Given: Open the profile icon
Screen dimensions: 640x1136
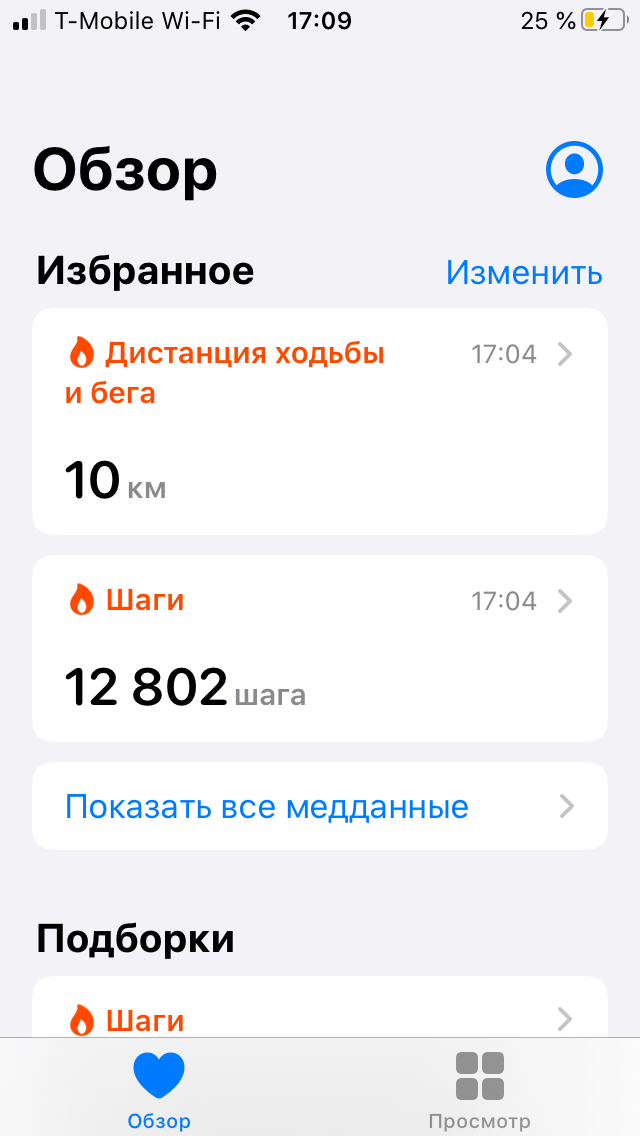Looking at the screenshot, I should [x=574, y=170].
